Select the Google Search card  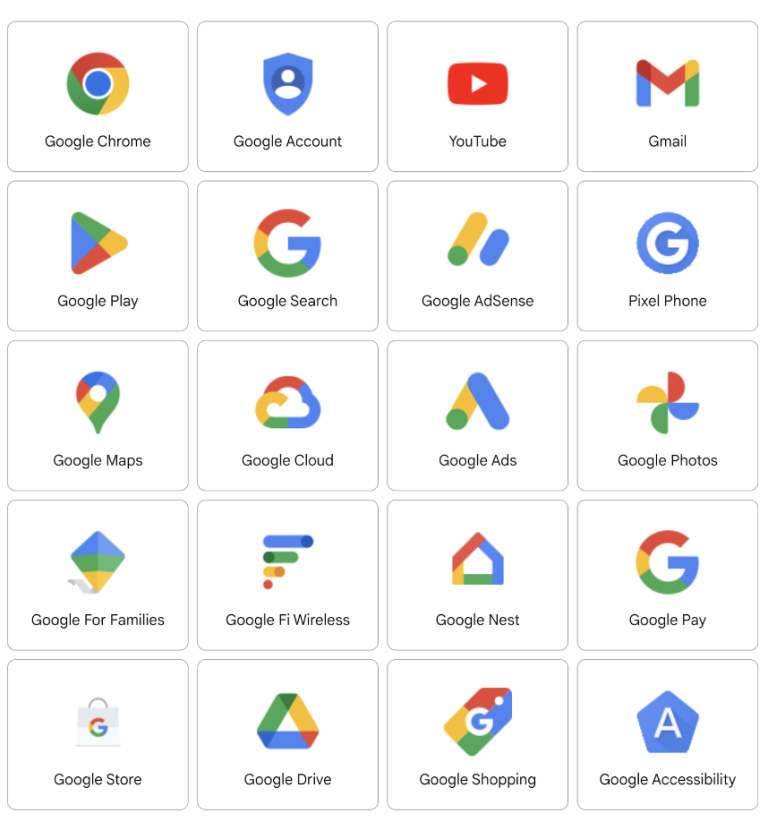coord(288,256)
